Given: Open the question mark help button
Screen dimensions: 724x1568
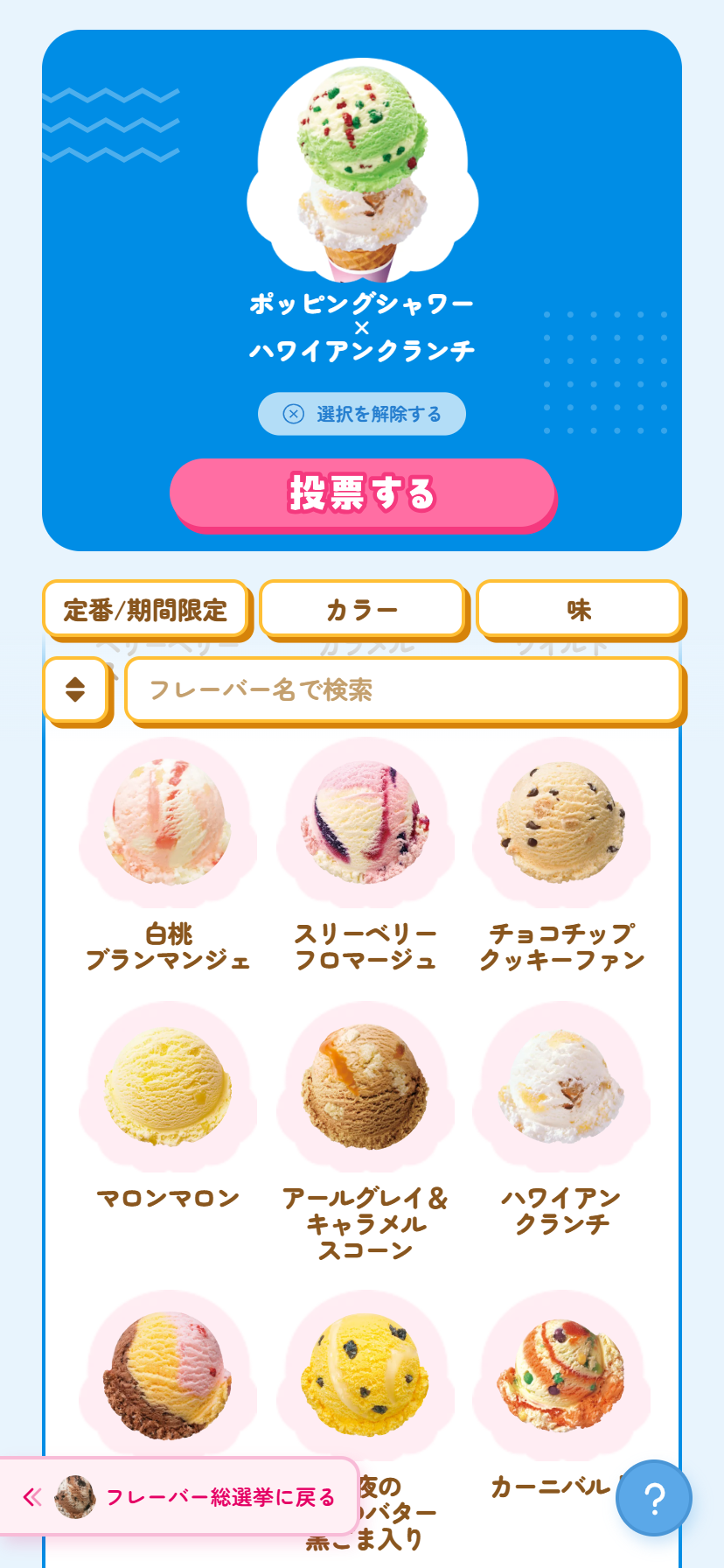Looking at the screenshot, I should (x=654, y=1498).
